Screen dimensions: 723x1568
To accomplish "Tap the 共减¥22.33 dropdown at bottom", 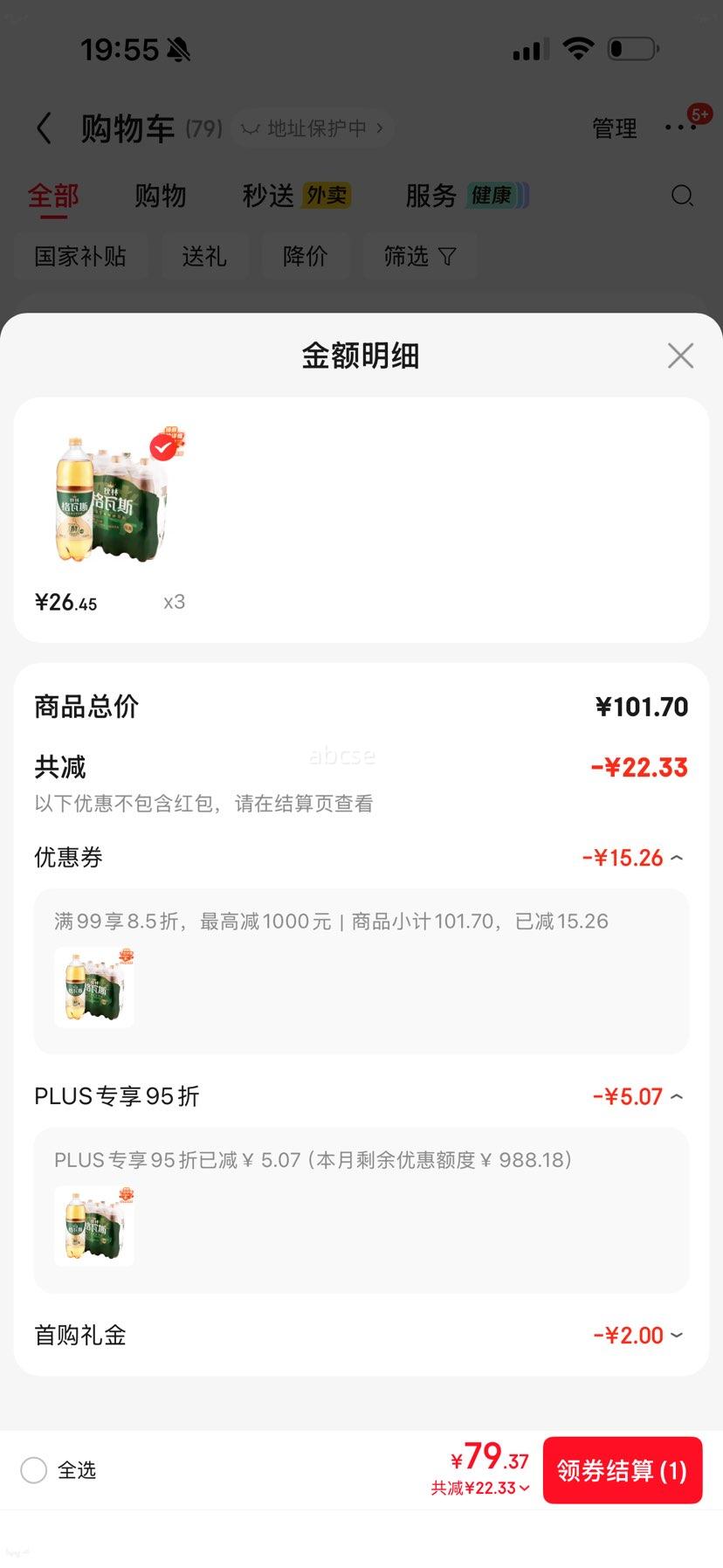I will [481, 1488].
